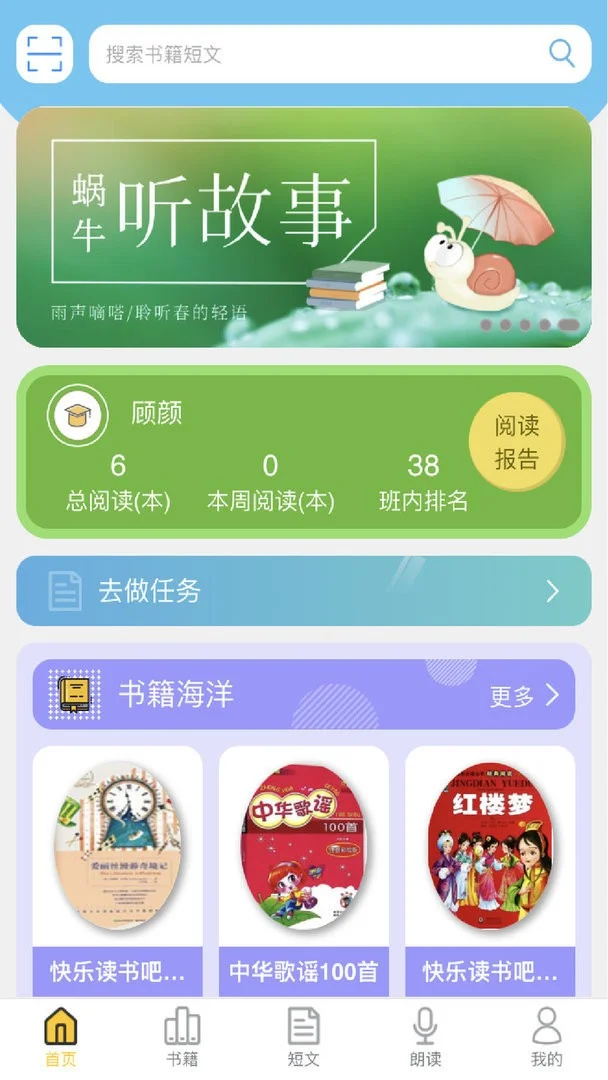Go to 去做任务

304,591
